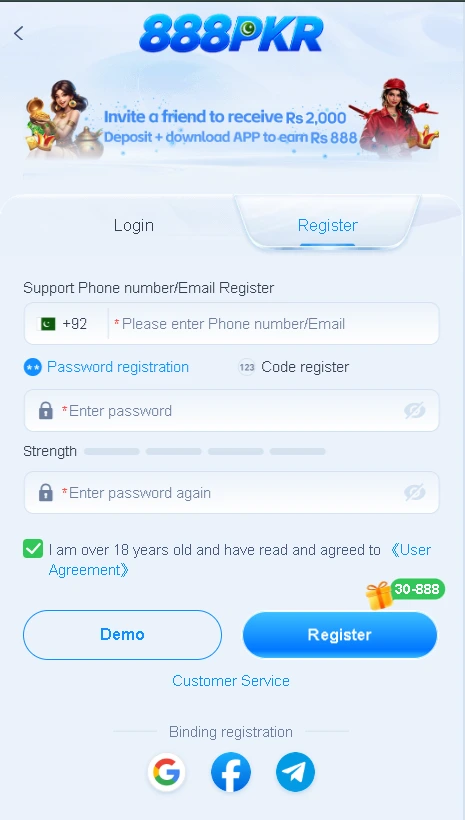Choose Password registration option
The width and height of the screenshot is (465, 820).
[x=106, y=367]
